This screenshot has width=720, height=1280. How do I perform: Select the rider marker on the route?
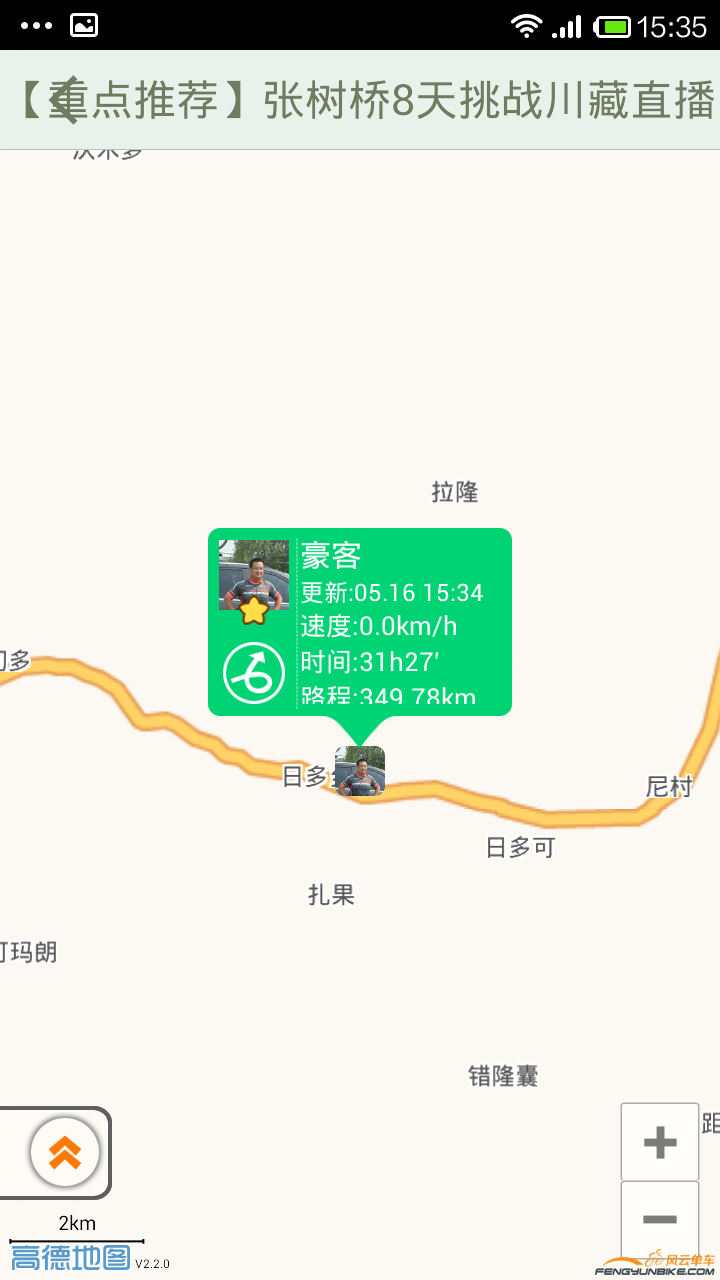tap(360, 772)
